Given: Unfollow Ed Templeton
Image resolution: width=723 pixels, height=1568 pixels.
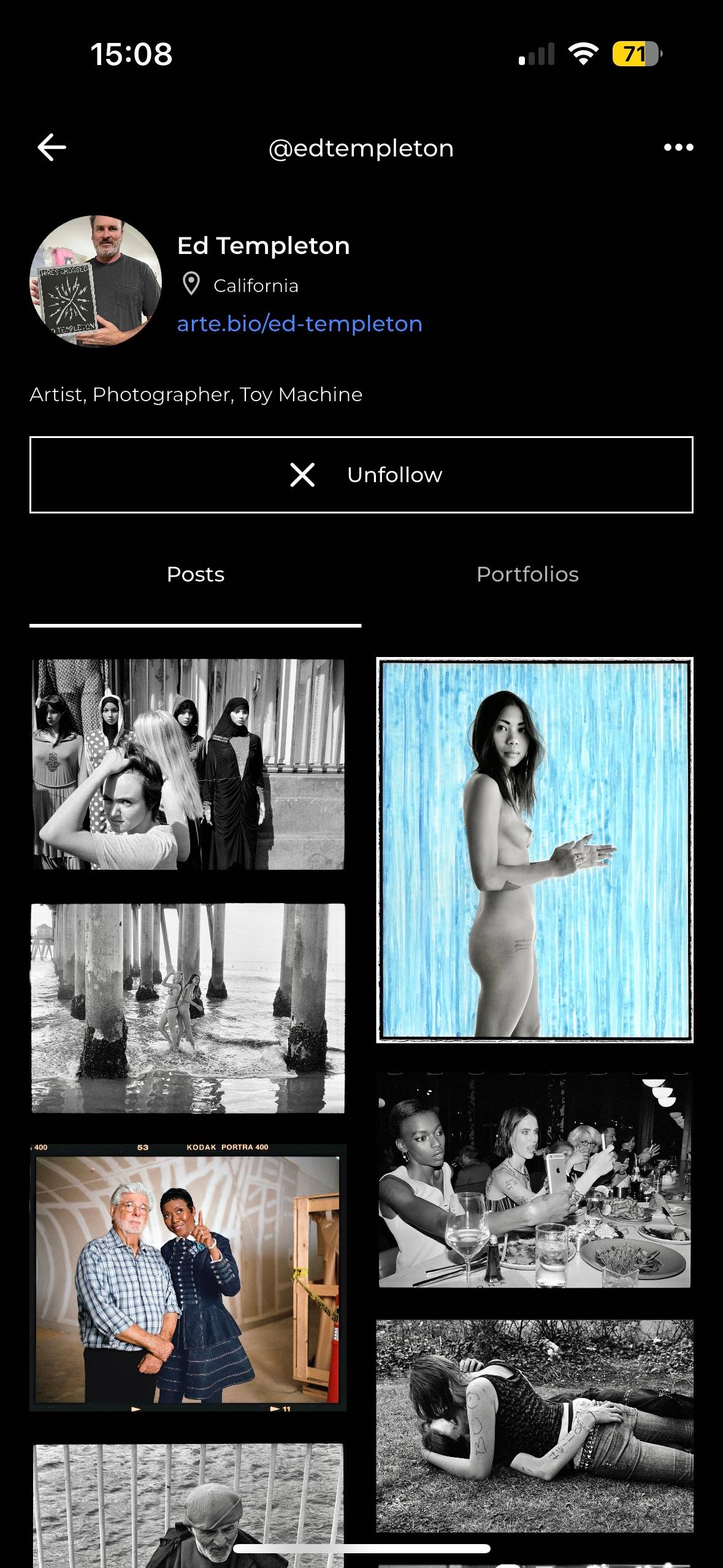Looking at the screenshot, I should click(361, 475).
